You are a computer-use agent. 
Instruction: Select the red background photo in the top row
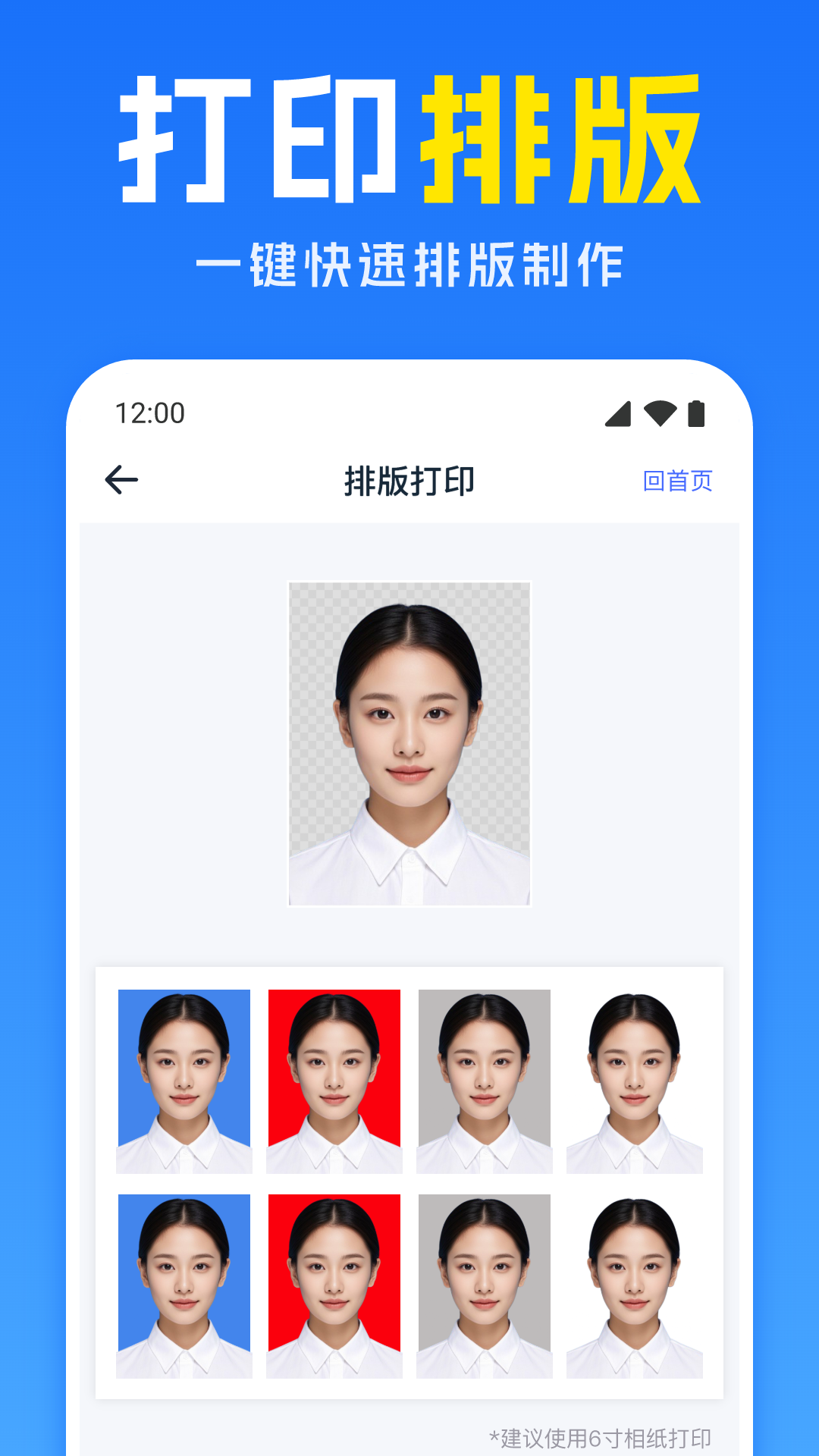334,1080
